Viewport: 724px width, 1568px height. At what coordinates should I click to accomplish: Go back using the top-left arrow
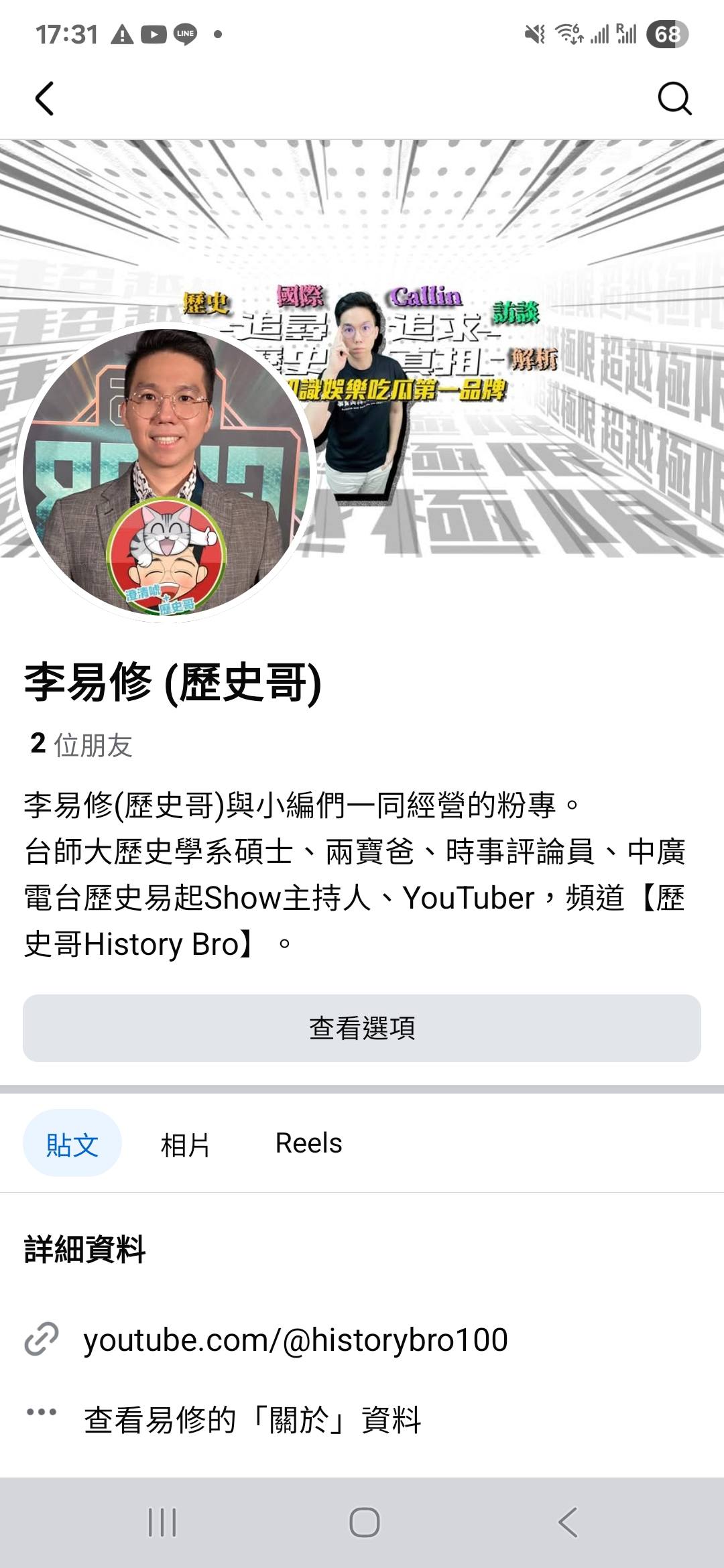coord(44,99)
